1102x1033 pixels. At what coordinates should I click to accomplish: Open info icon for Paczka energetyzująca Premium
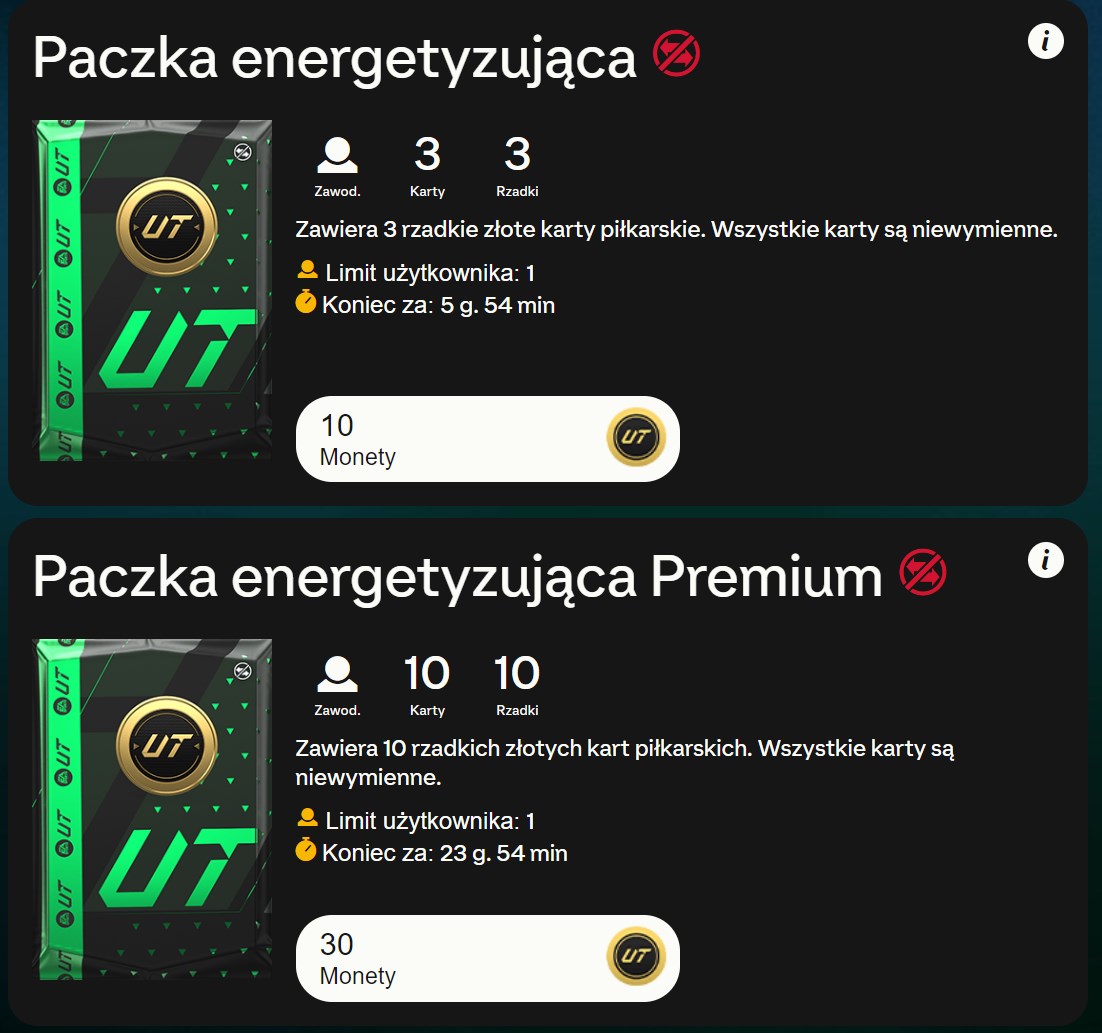pos(1045,560)
